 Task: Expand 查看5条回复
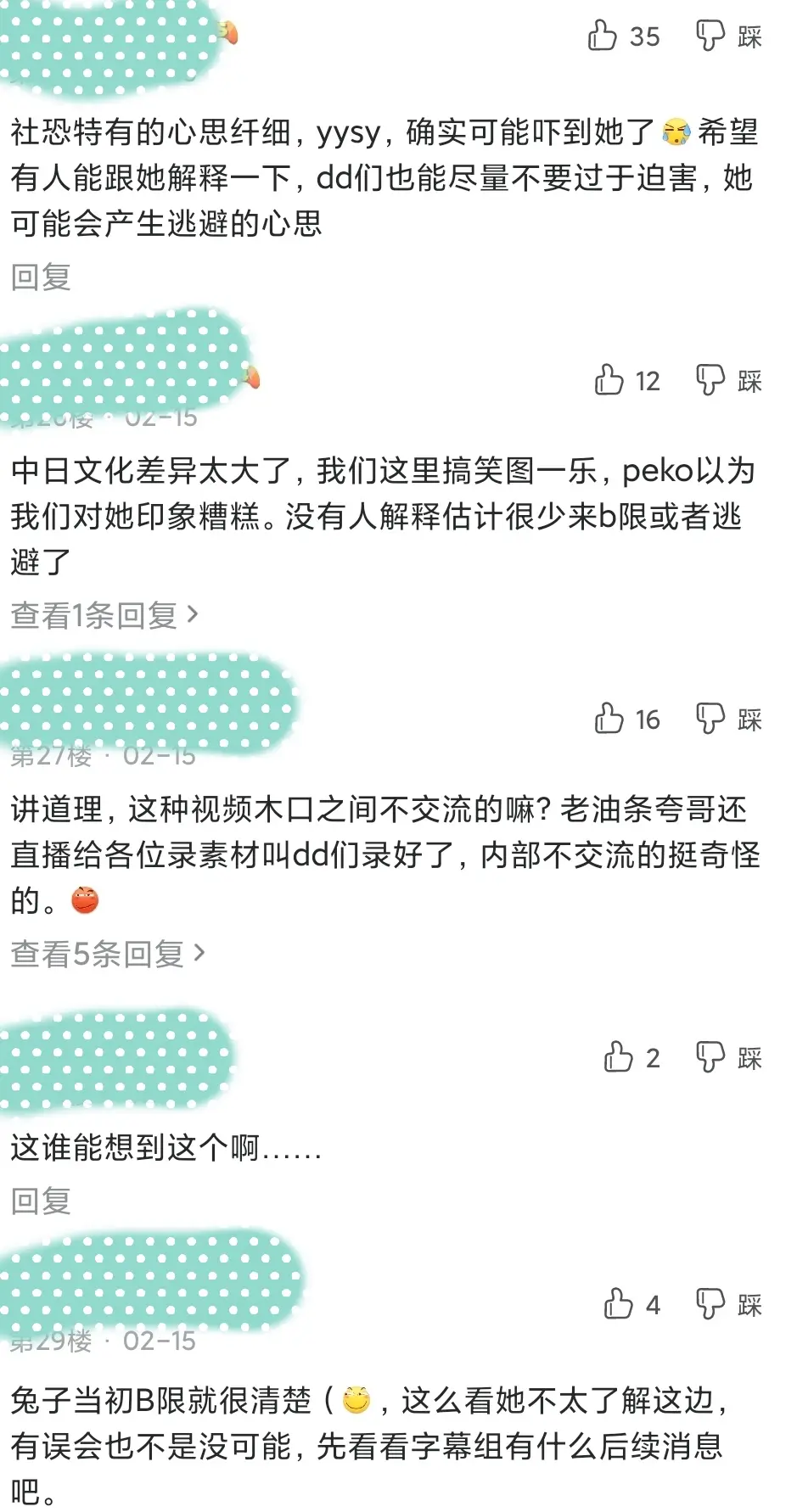pos(108,954)
